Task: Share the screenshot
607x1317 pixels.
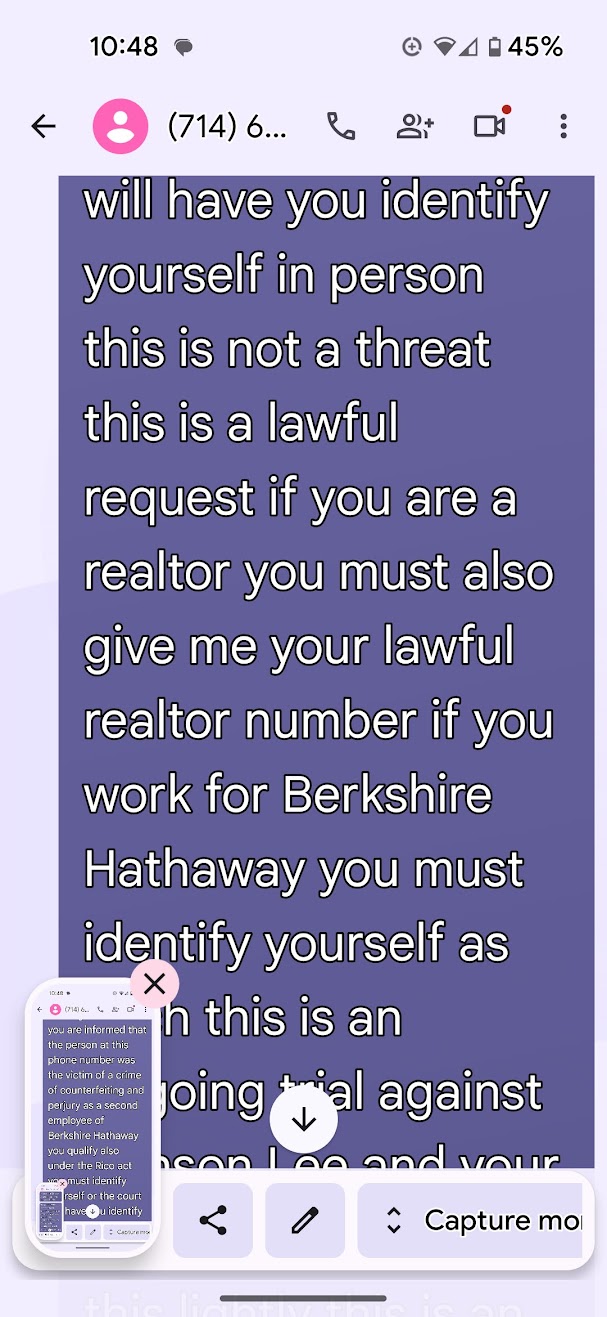Action: click(213, 1220)
